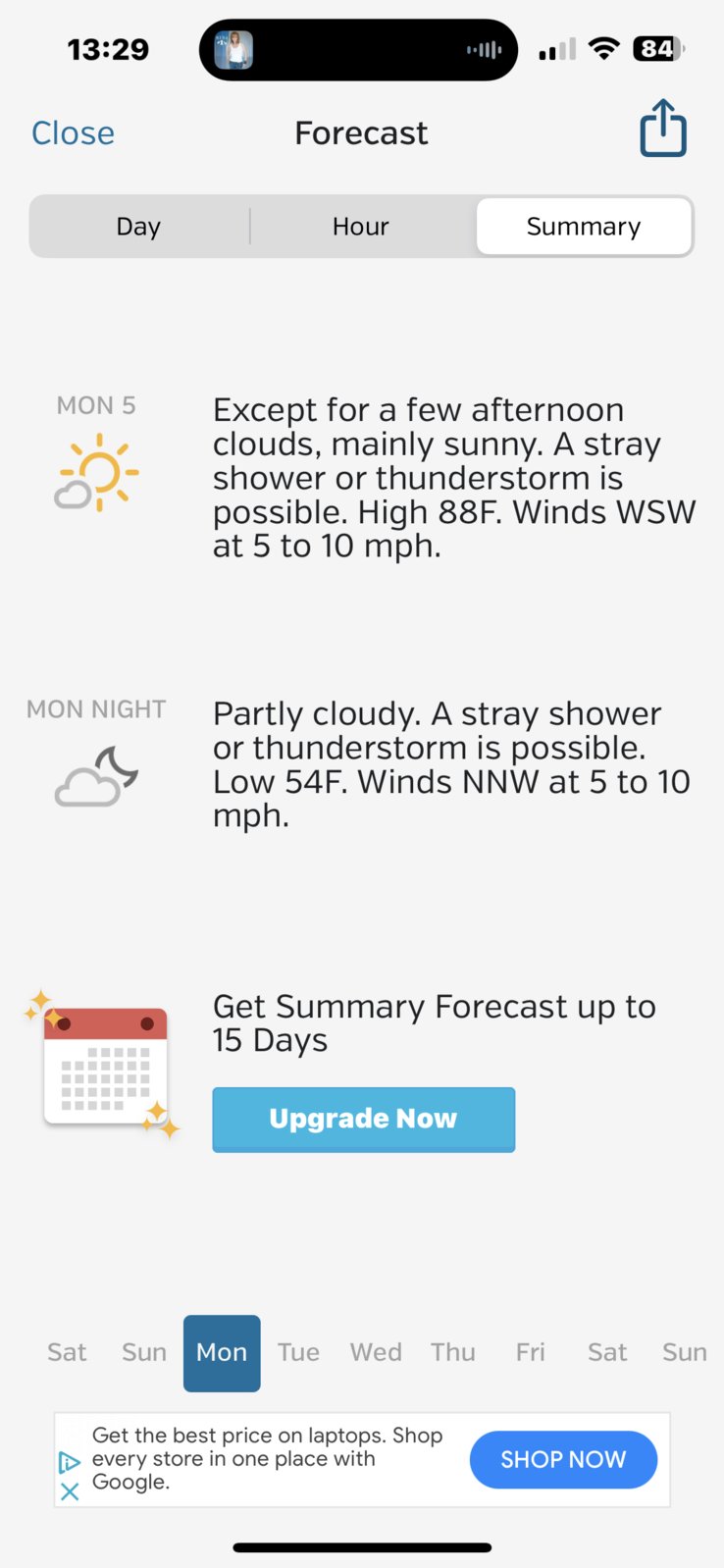Tap SHOP NOW in the laptop ad
724x1568 pixels.
click(x=563, y=1459)
